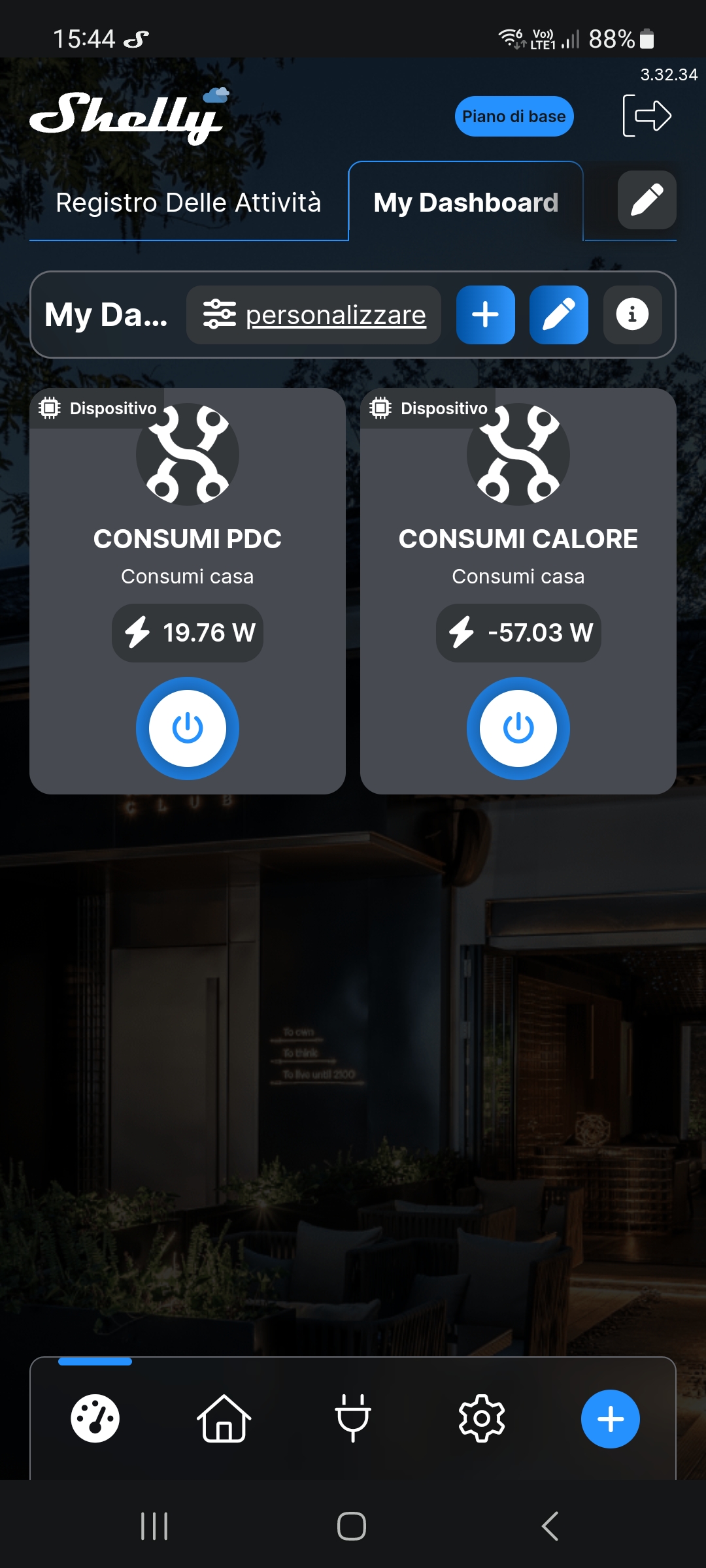Toggle power for CONSUMI CALORE

[518, 728]
